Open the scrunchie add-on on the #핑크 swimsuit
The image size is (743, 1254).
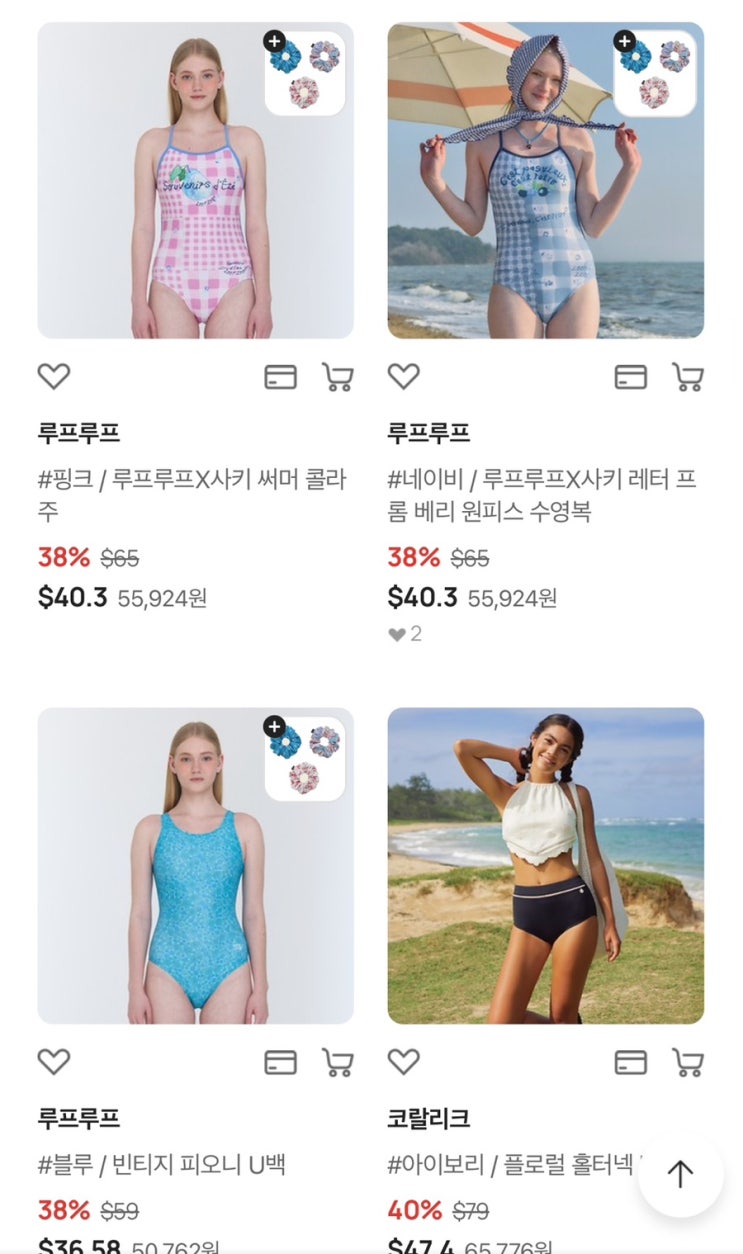pyautogui.click(x=305, y=73)
